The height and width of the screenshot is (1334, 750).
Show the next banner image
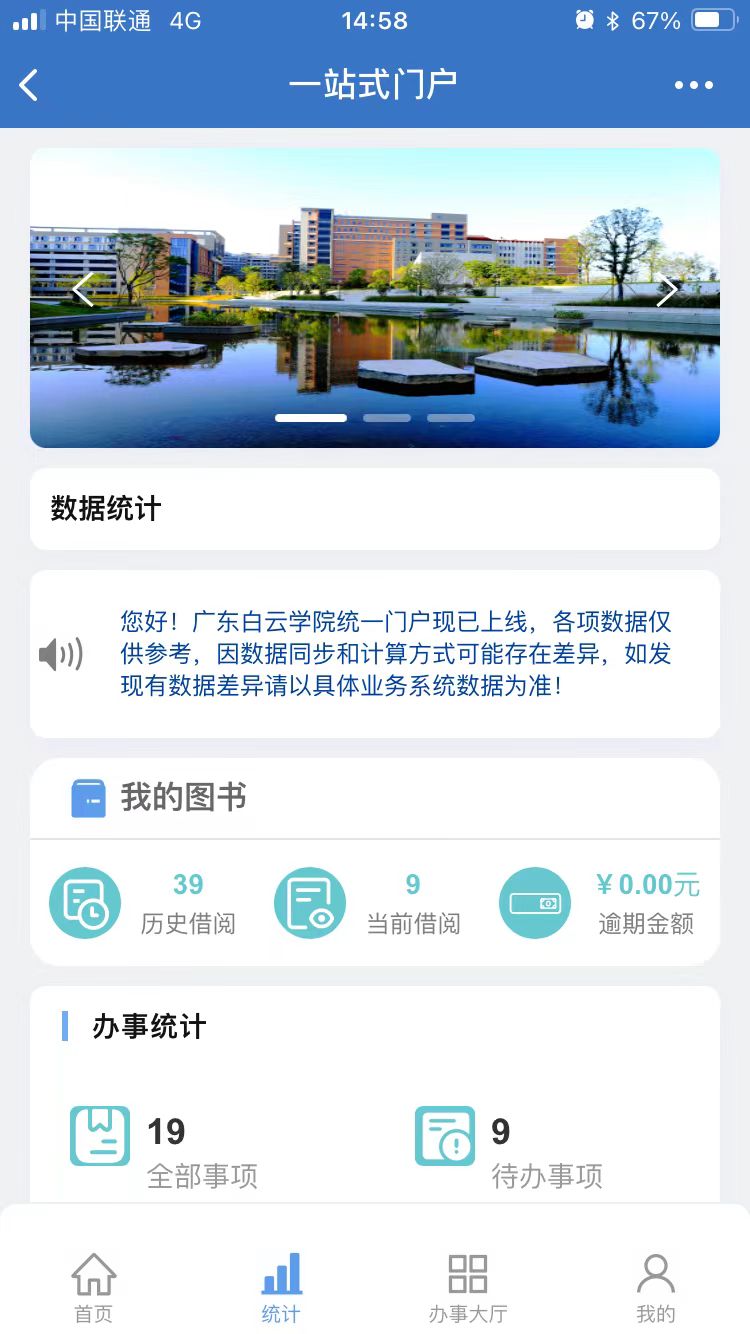667,290
